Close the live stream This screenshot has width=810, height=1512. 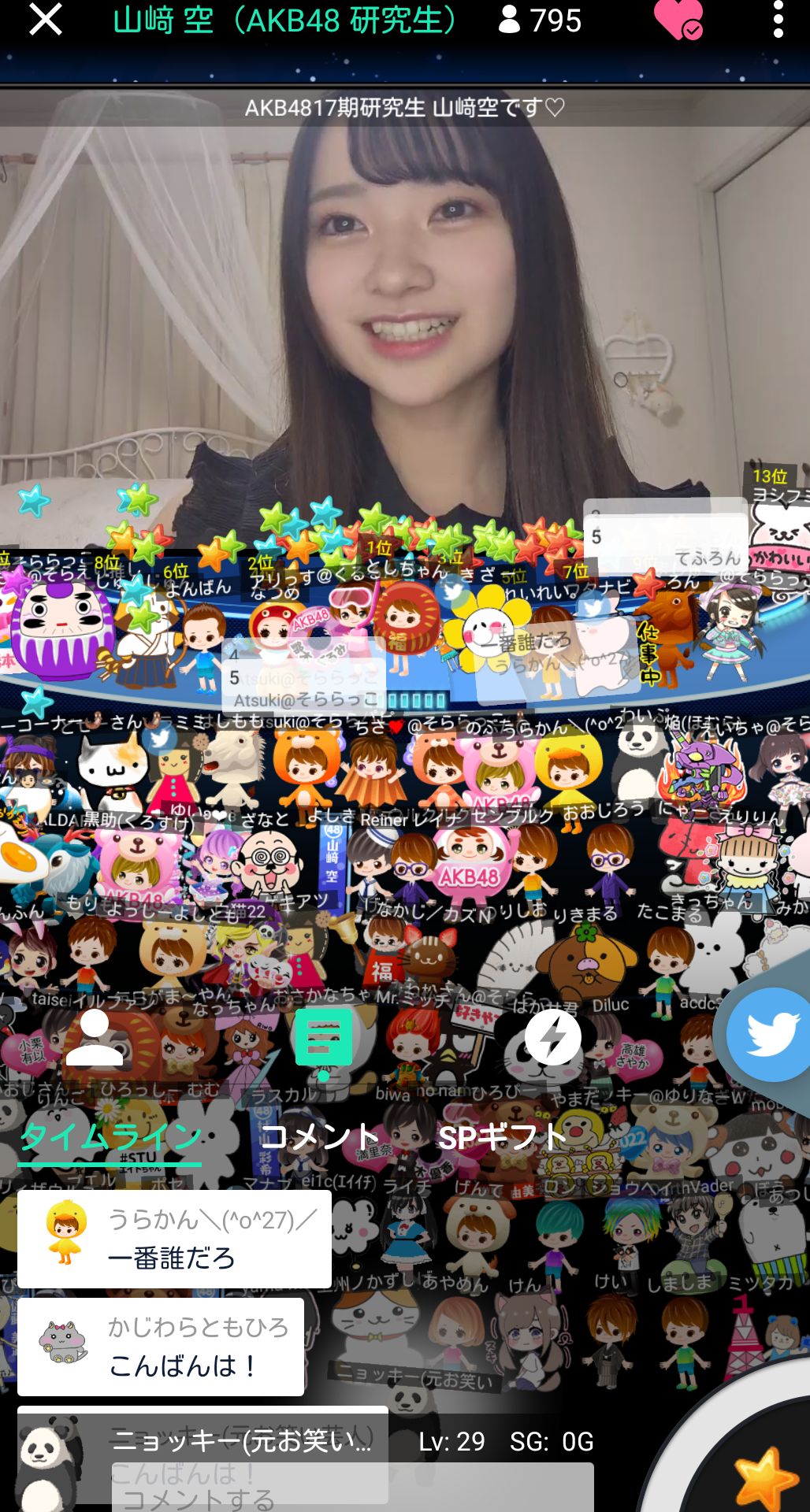(x=45, y=19)
